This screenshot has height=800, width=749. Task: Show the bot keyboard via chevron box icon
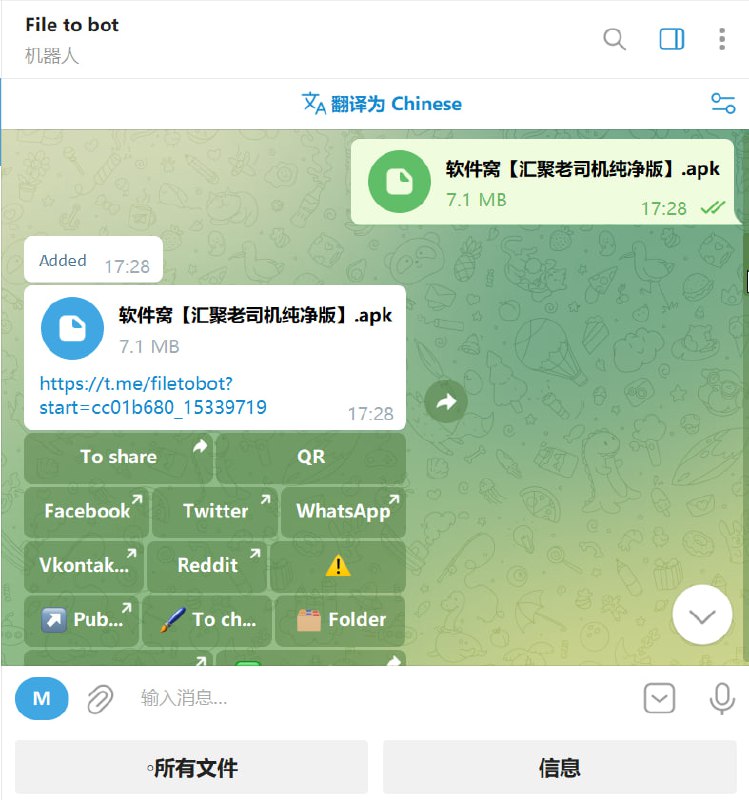point(659,698)
